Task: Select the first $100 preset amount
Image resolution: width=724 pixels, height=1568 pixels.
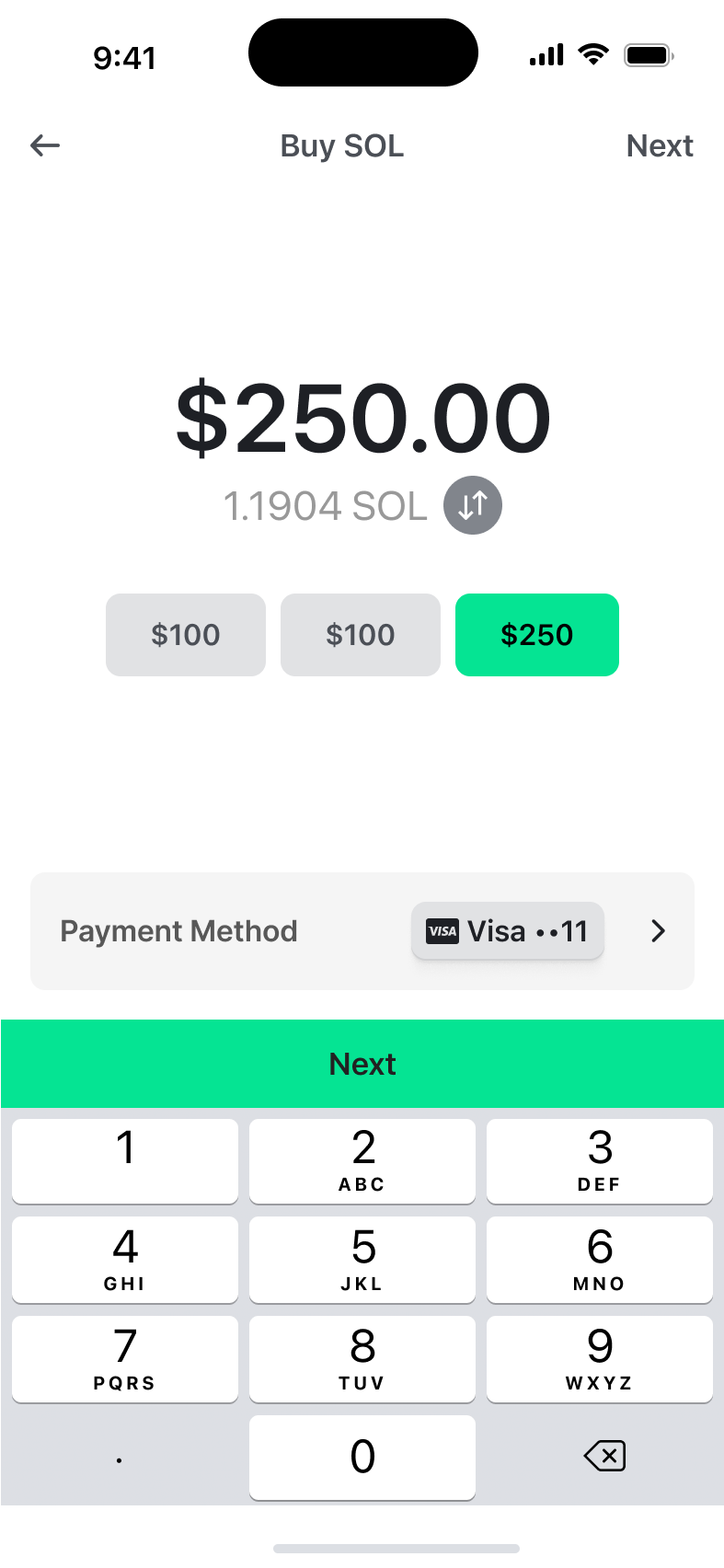Action: point(185,634)
